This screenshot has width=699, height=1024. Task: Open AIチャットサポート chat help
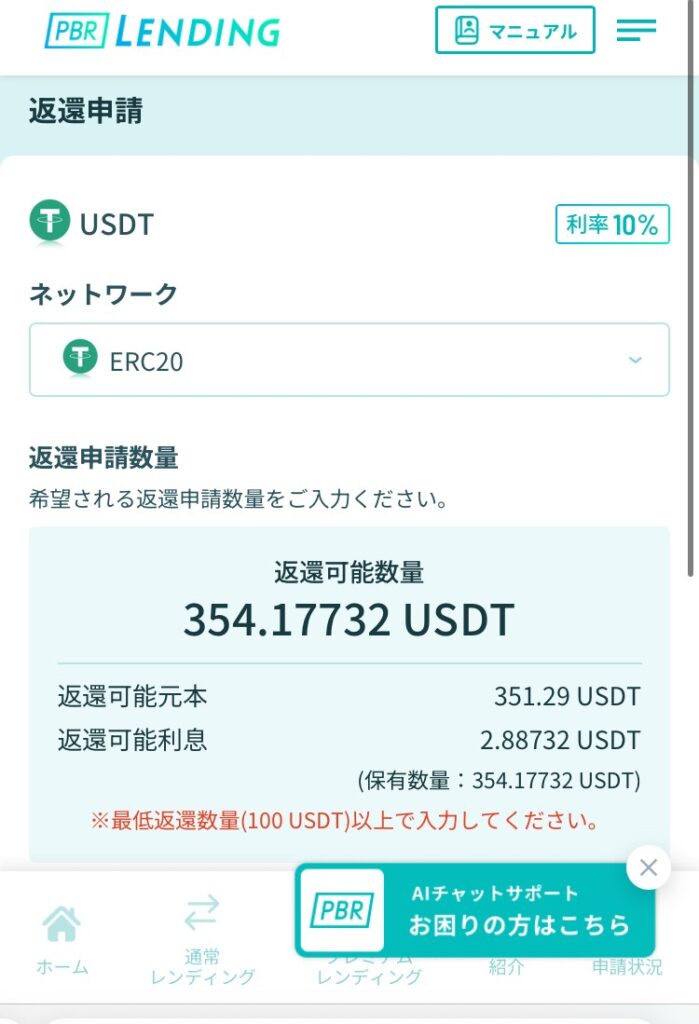475,910
